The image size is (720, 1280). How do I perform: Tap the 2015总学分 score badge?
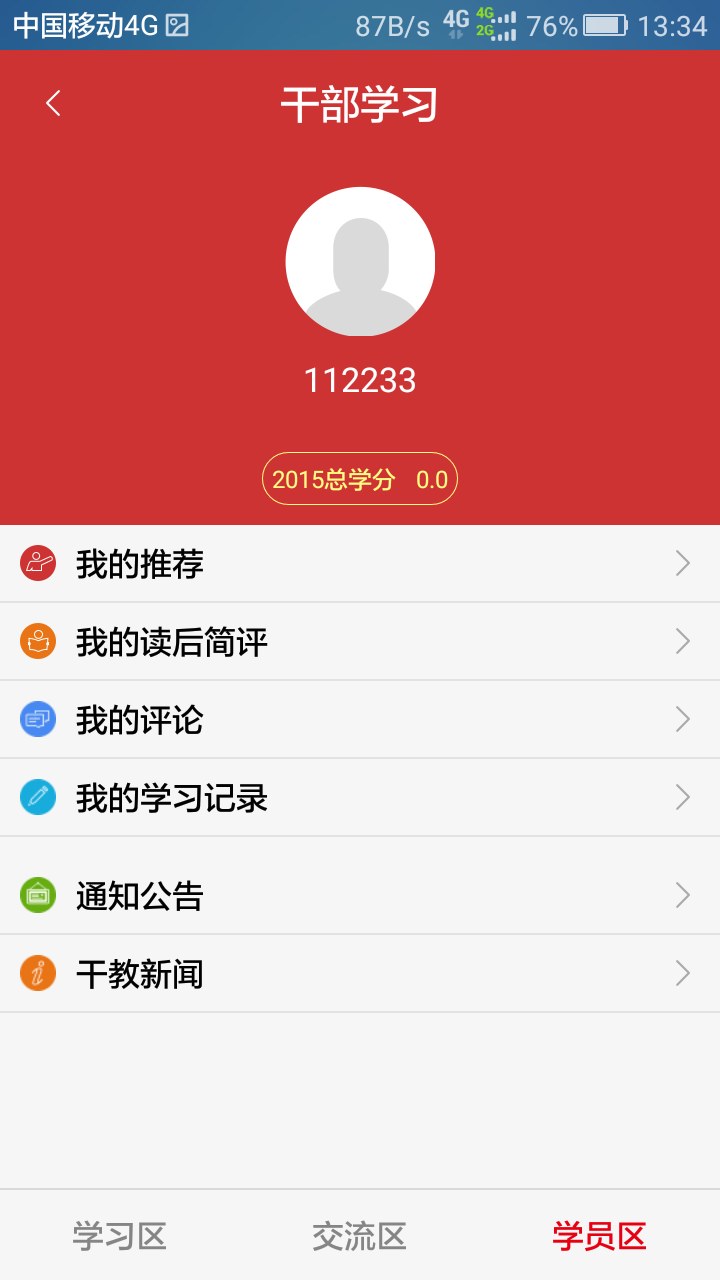coord(360,479)
